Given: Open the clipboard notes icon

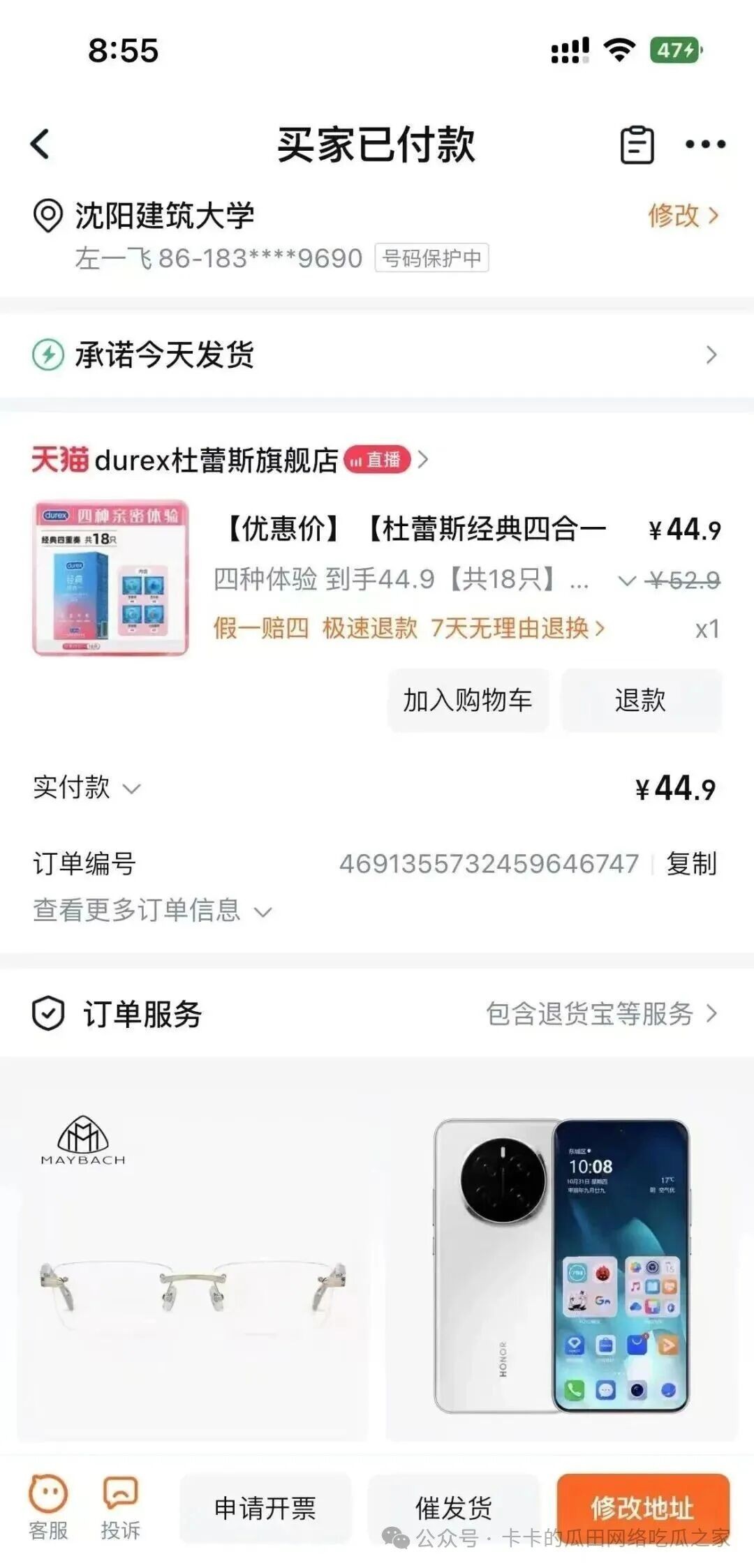Looking at the screenshot, I should (x=637, y=145).
